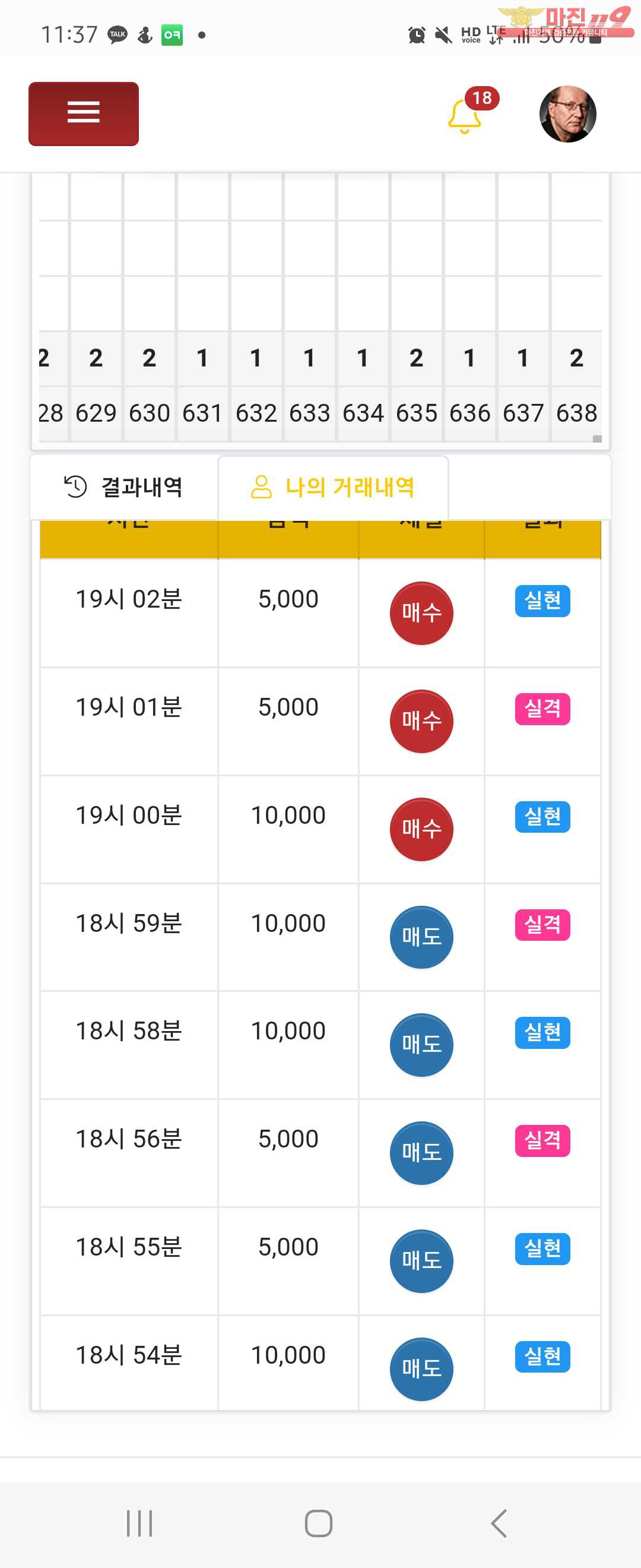Open recent apps from navigation bar
641x1568 pixels.
[x=139, y=1523]
